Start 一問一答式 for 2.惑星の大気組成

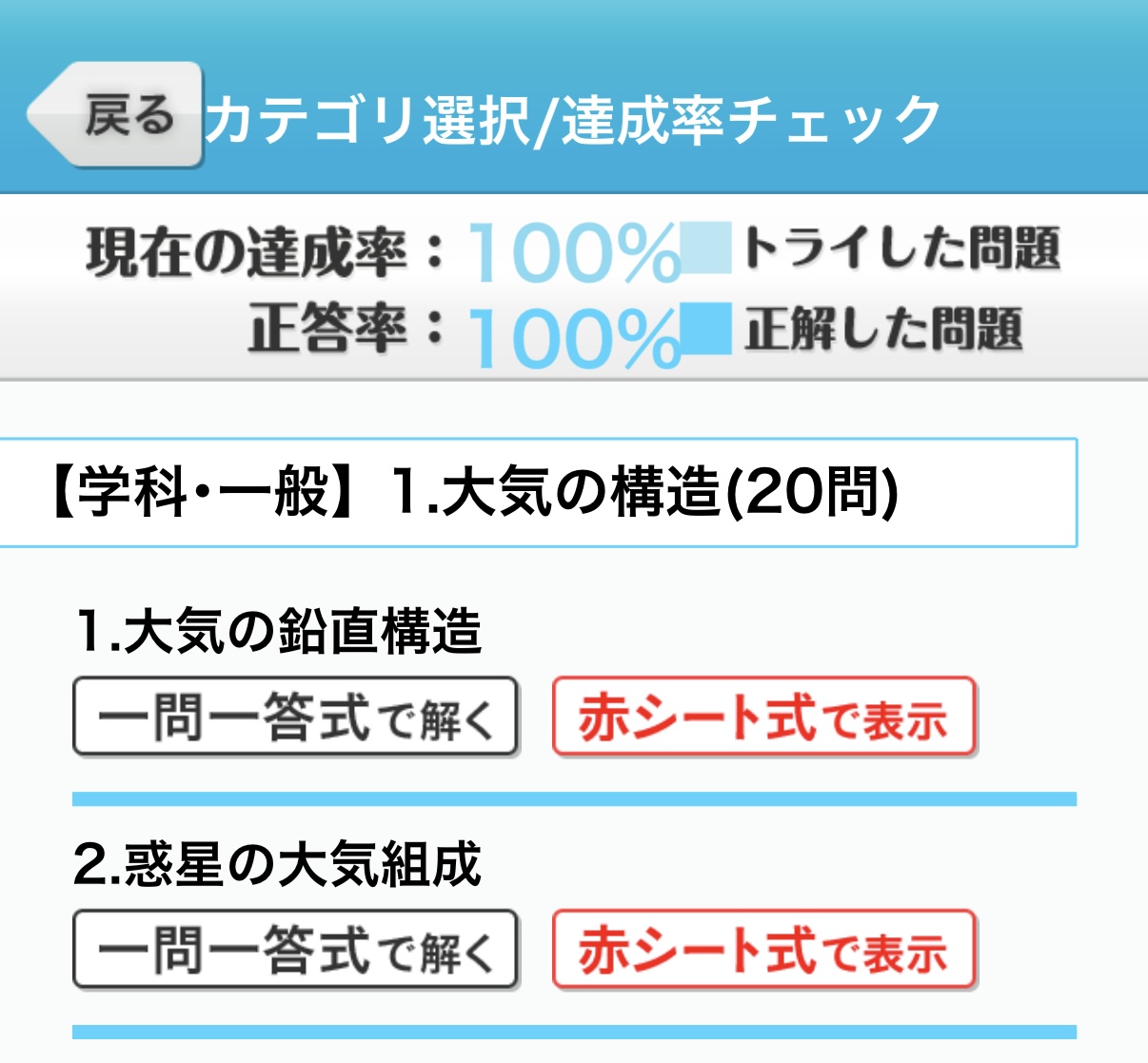[x=295, y=950]
